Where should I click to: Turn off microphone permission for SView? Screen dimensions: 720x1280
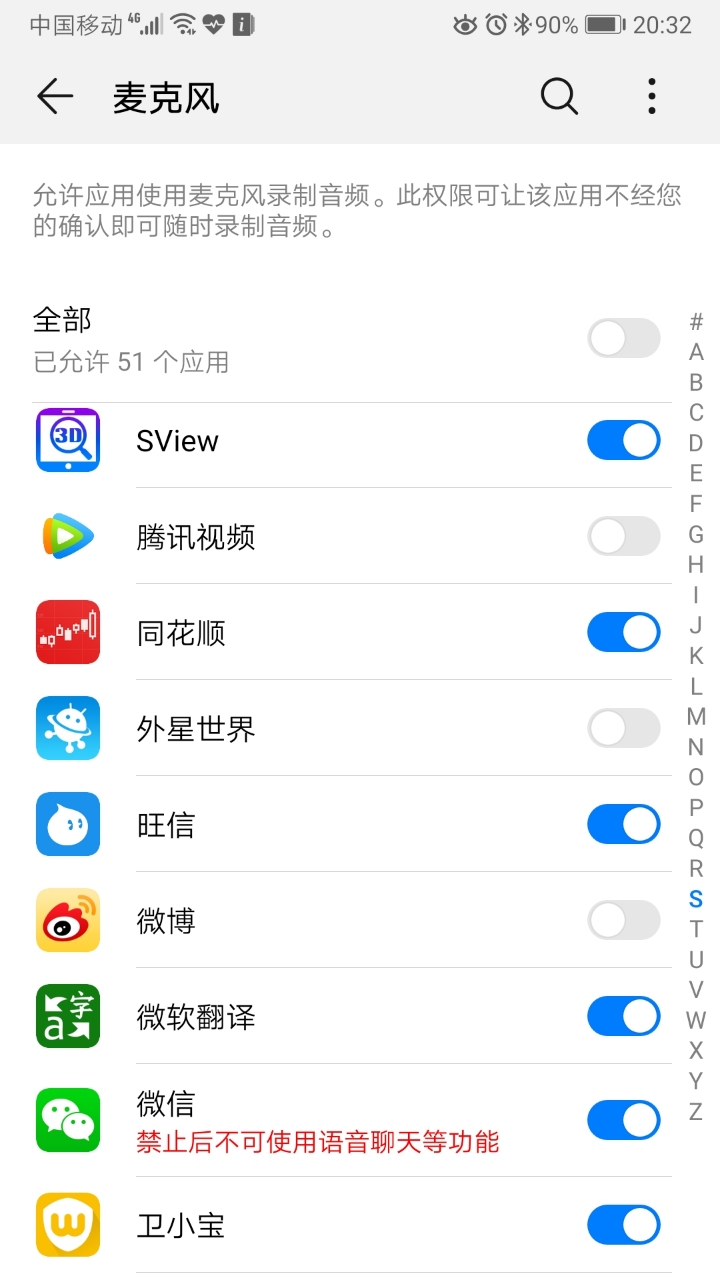[623, 440]
